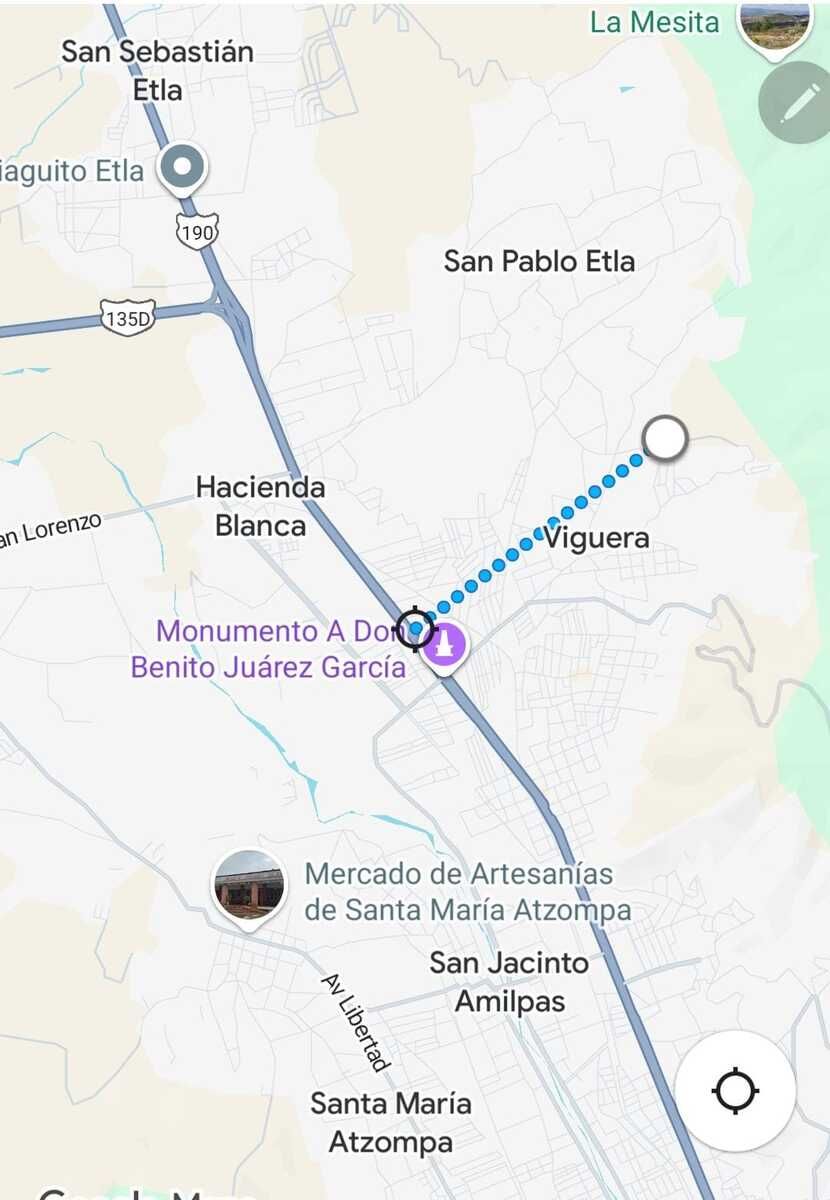Tap the white endpoint circle near Viguera

point(665,438)
